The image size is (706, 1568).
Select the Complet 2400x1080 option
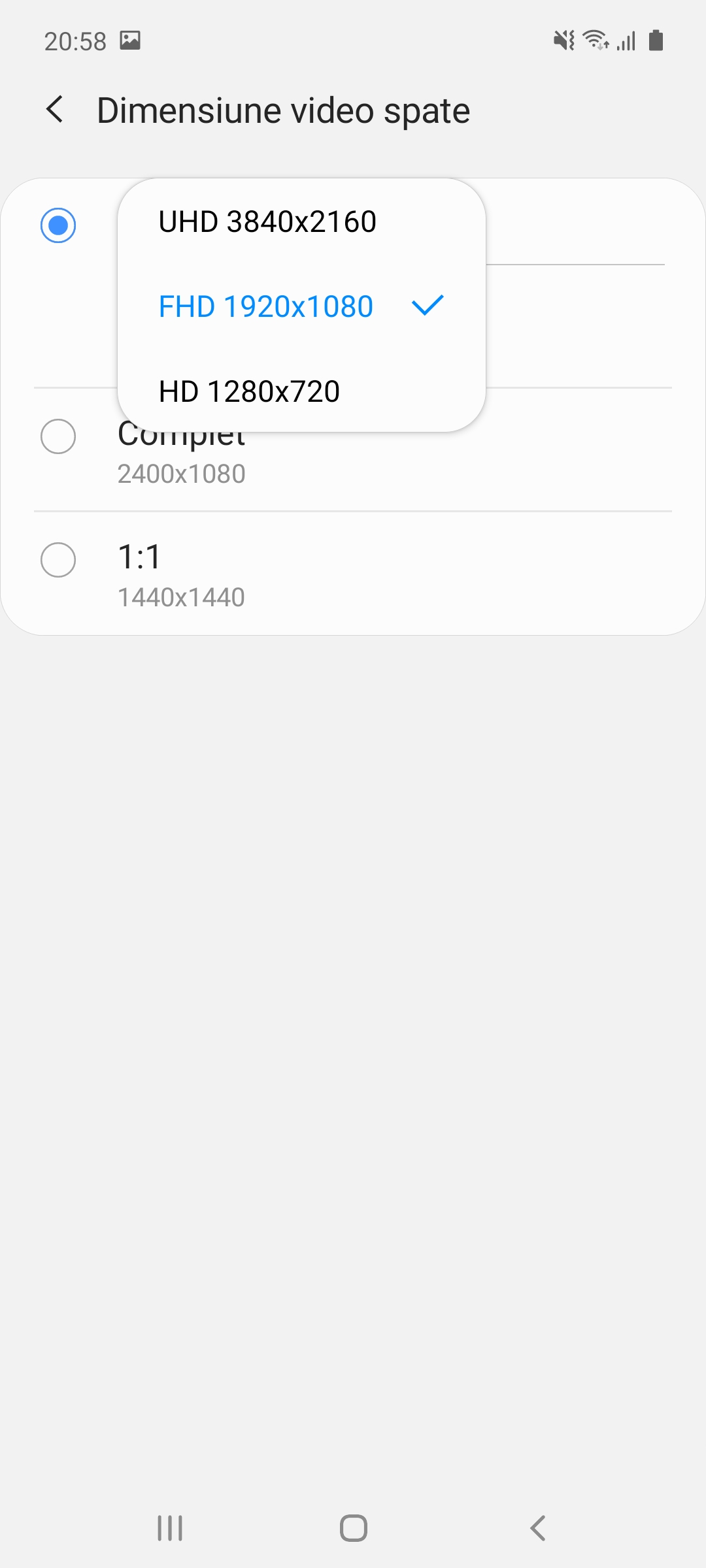point(353,451)
